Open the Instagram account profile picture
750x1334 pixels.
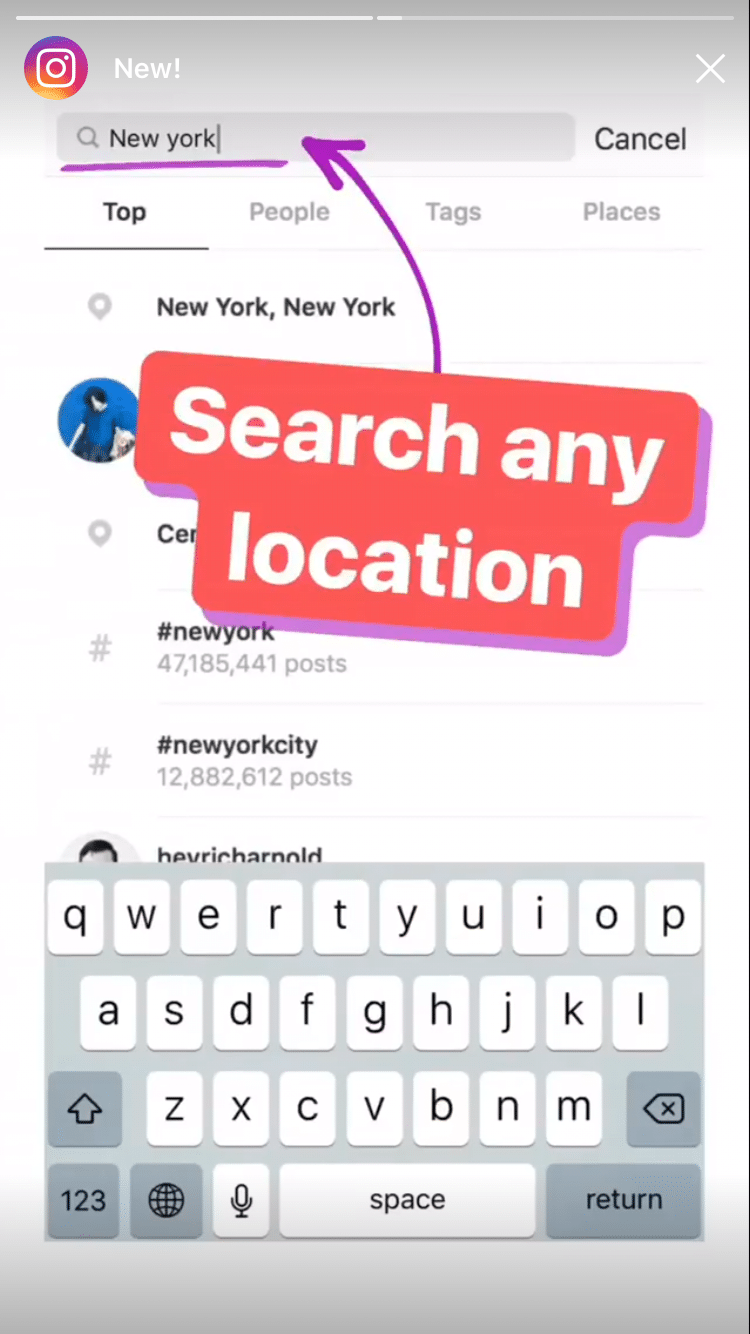click(x=56, y=68)
